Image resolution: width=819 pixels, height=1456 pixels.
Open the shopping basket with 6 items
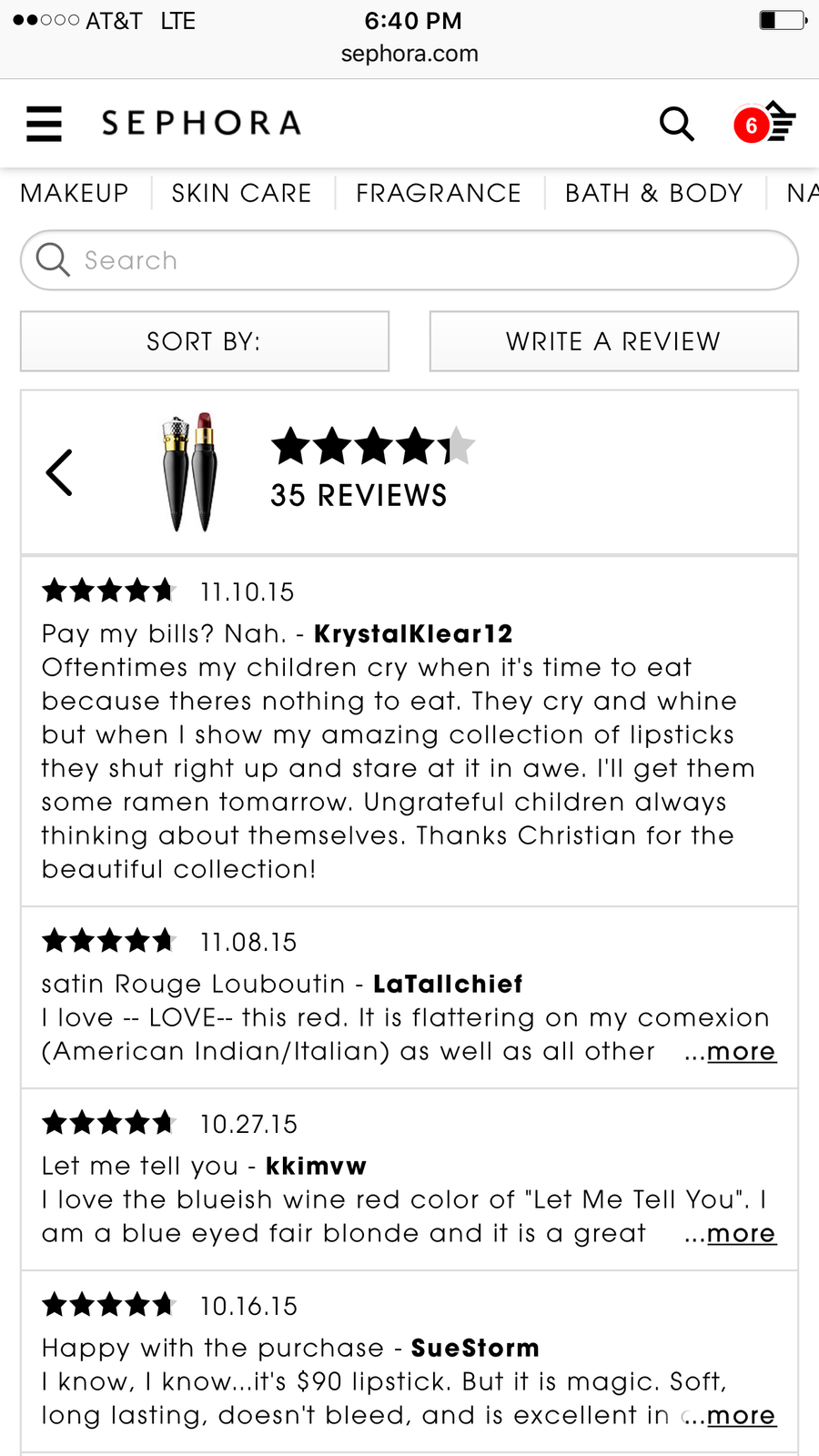click(765, 123)
